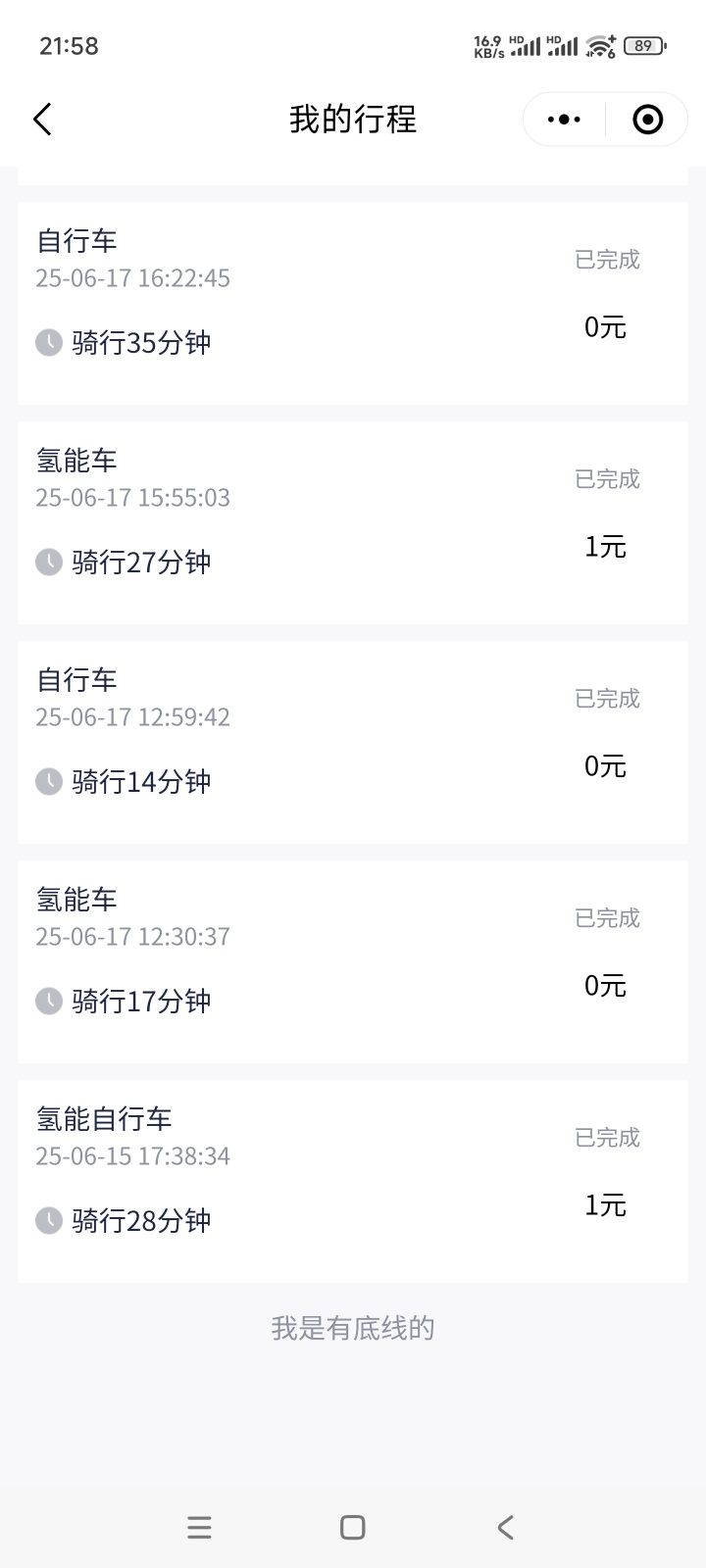
Task: Go back from 我的行程 page
Action: [42, 120]
